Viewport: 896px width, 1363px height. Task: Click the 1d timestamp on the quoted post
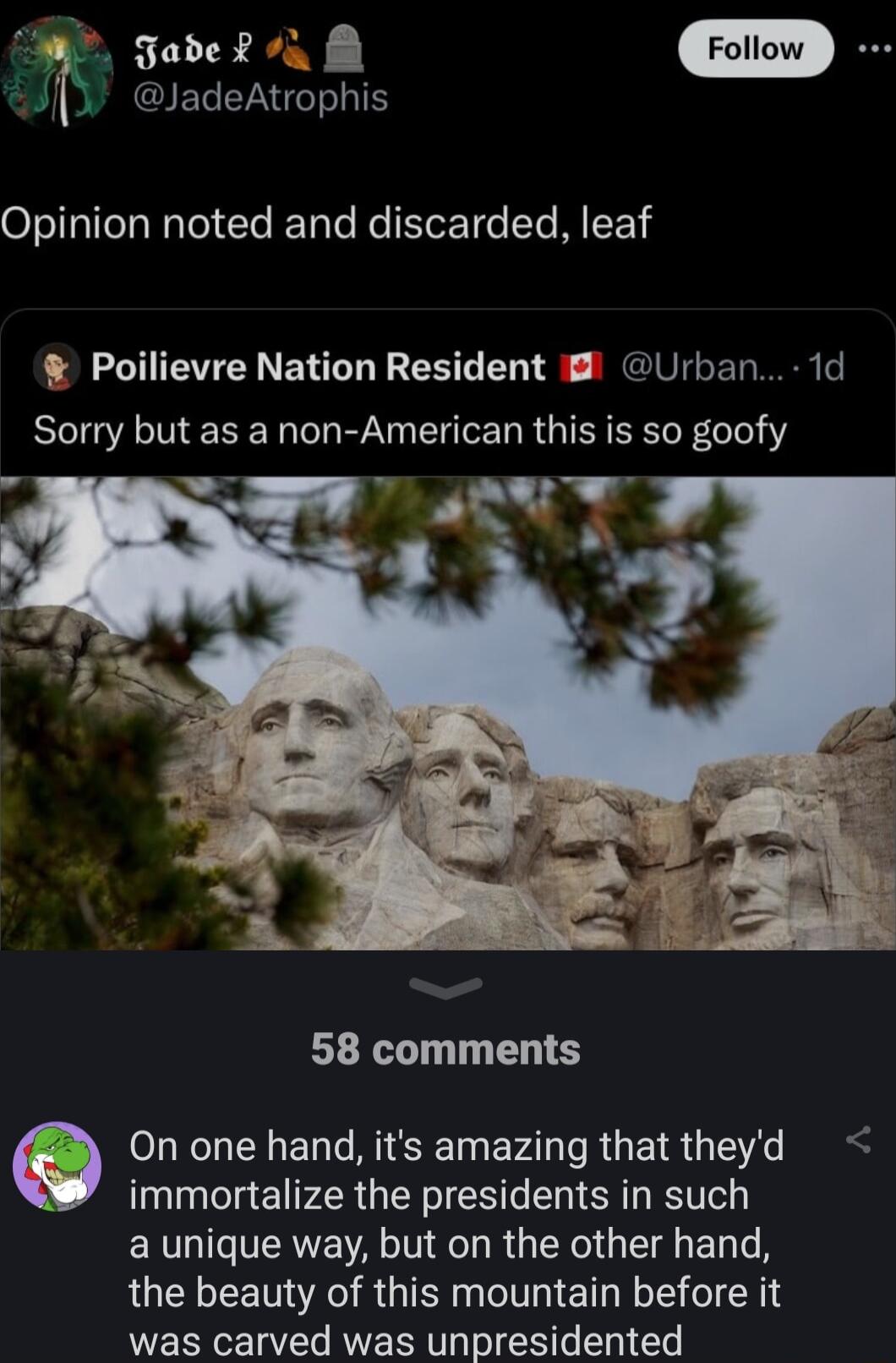coord(828,366)
